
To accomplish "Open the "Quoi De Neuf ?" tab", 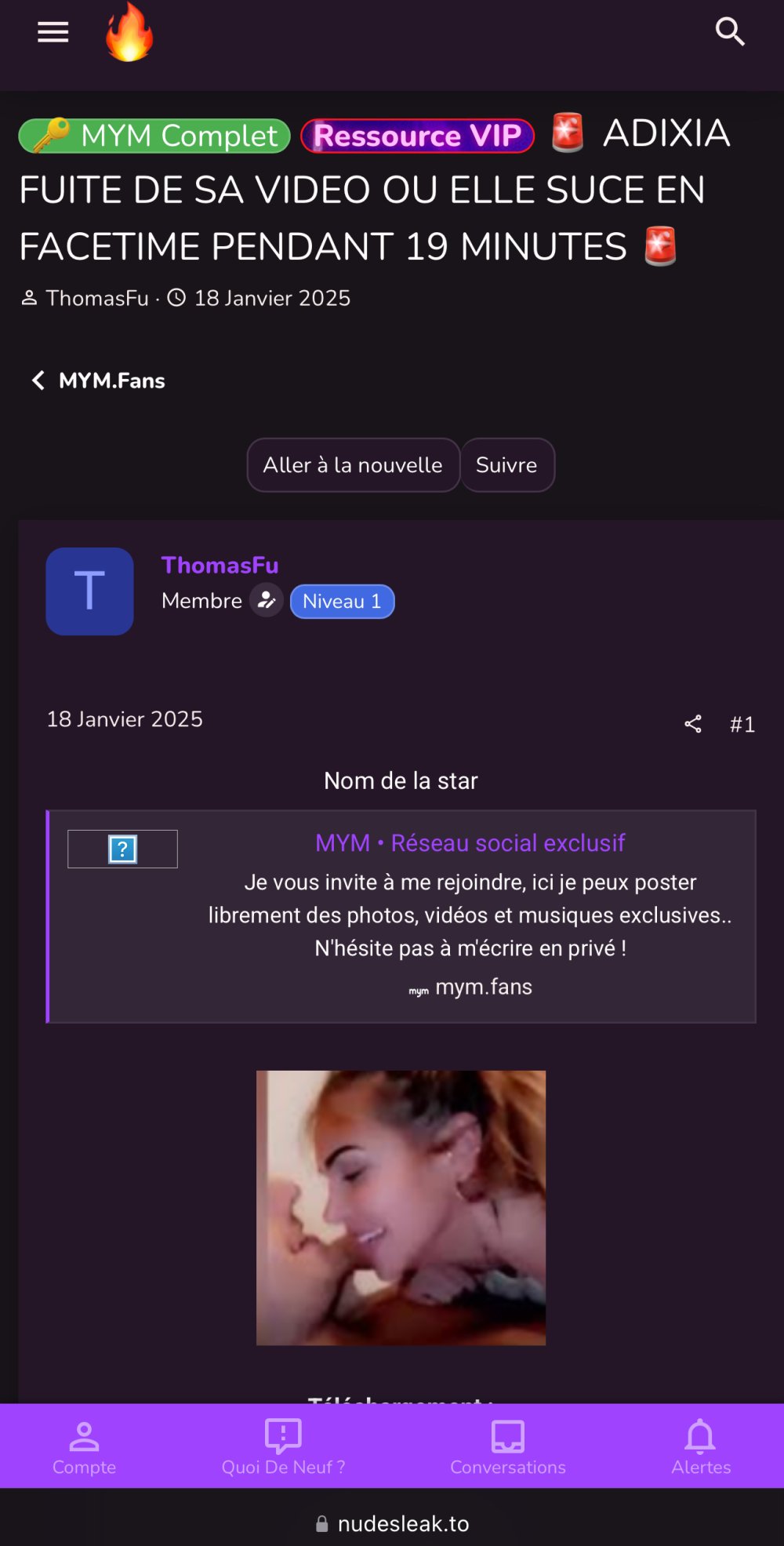I will 283,1447.
